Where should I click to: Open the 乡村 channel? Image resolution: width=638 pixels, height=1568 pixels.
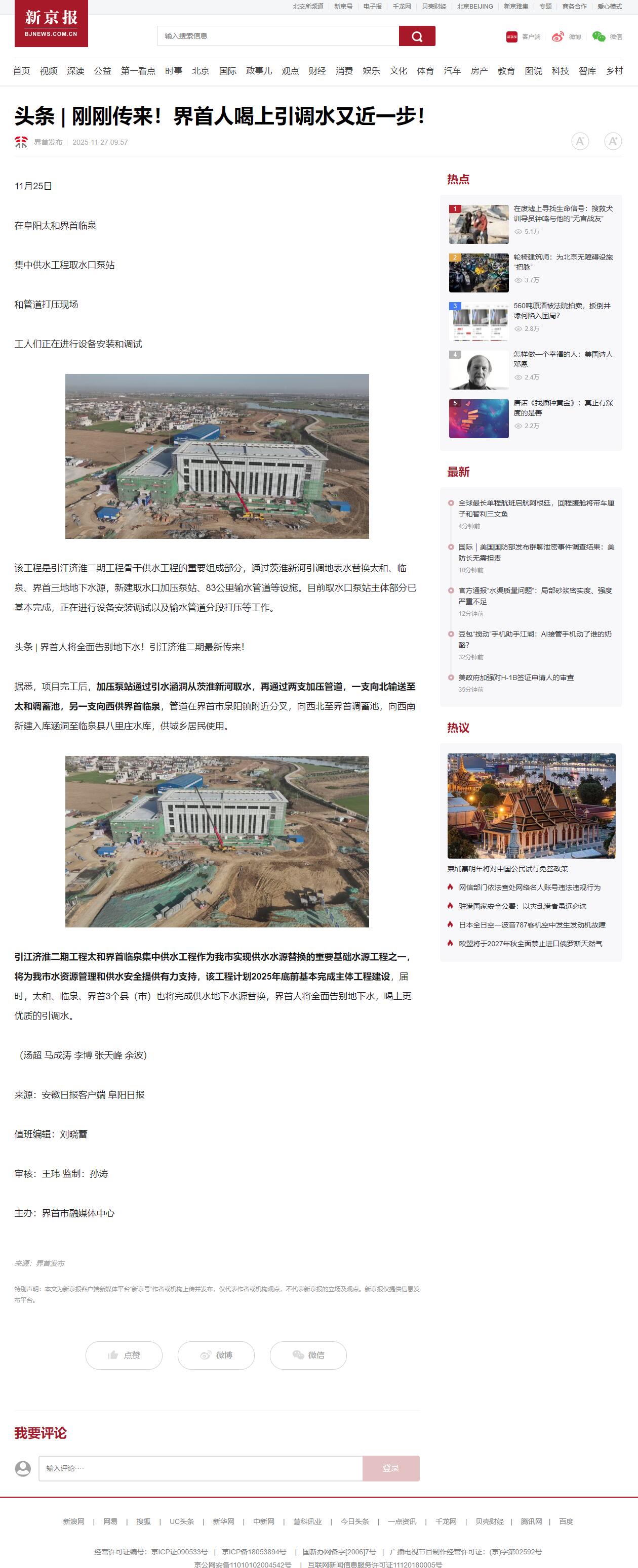(x=614, y=71)
